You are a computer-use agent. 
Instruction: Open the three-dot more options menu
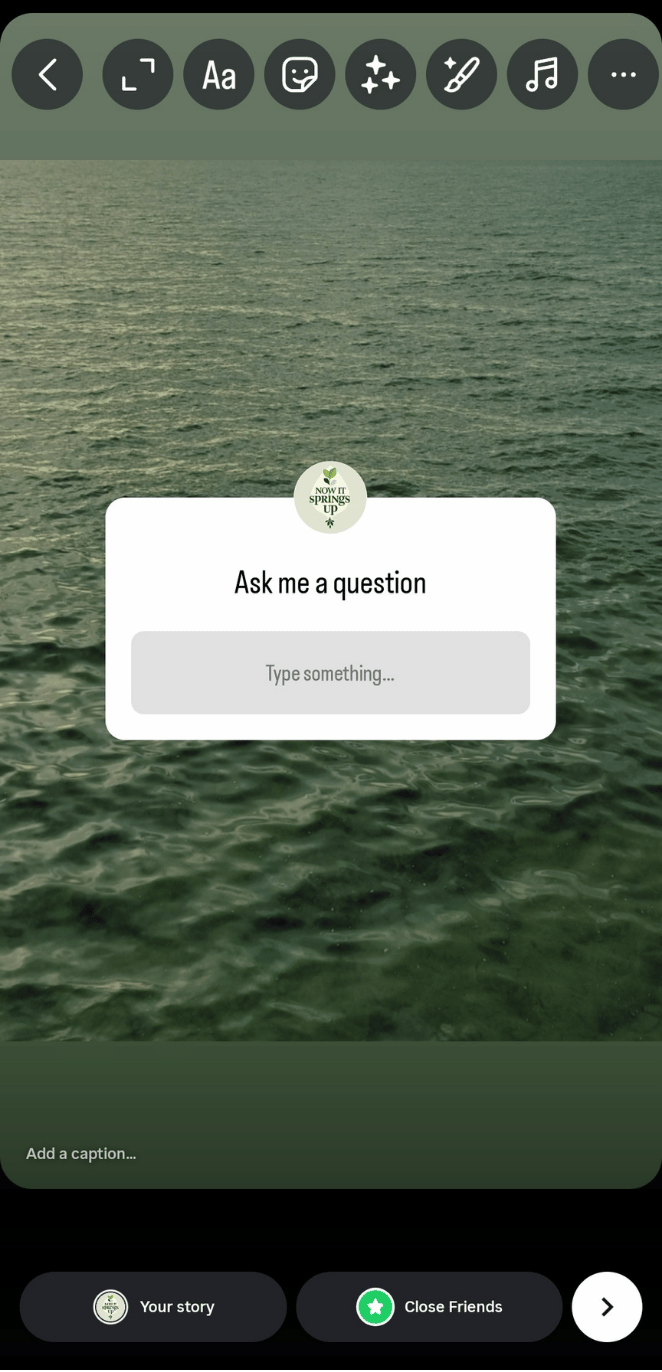[x=623, y=74]
